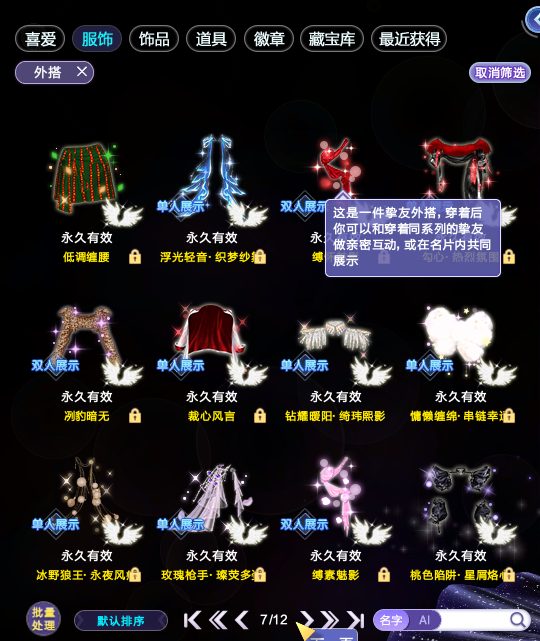Tap the back arrow button
Screen dimensions: 540x641
(533, 20)
